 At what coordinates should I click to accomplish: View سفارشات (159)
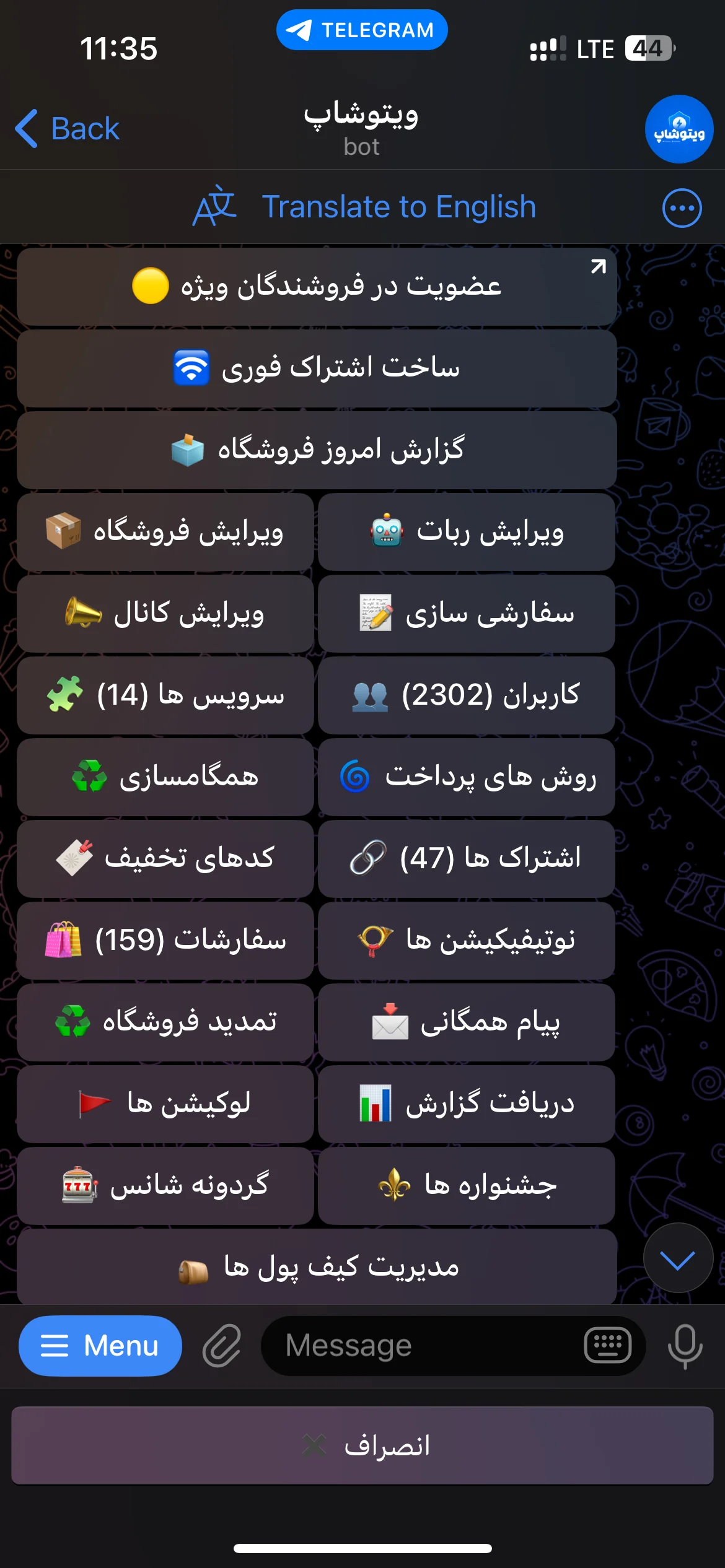click(x=165, y=941)
